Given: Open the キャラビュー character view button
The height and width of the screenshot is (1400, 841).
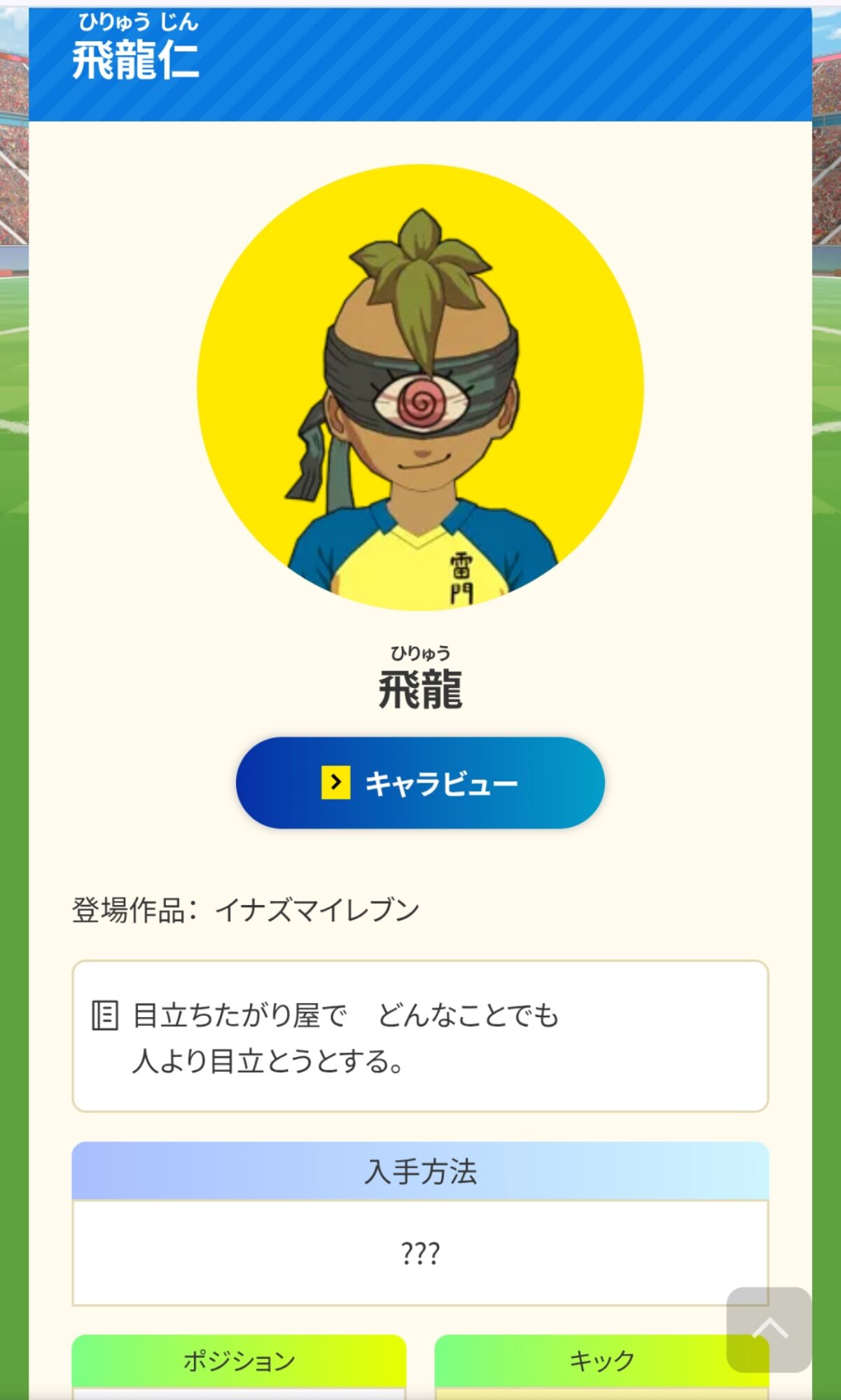Looking at the screenshot, I should 420,783.
